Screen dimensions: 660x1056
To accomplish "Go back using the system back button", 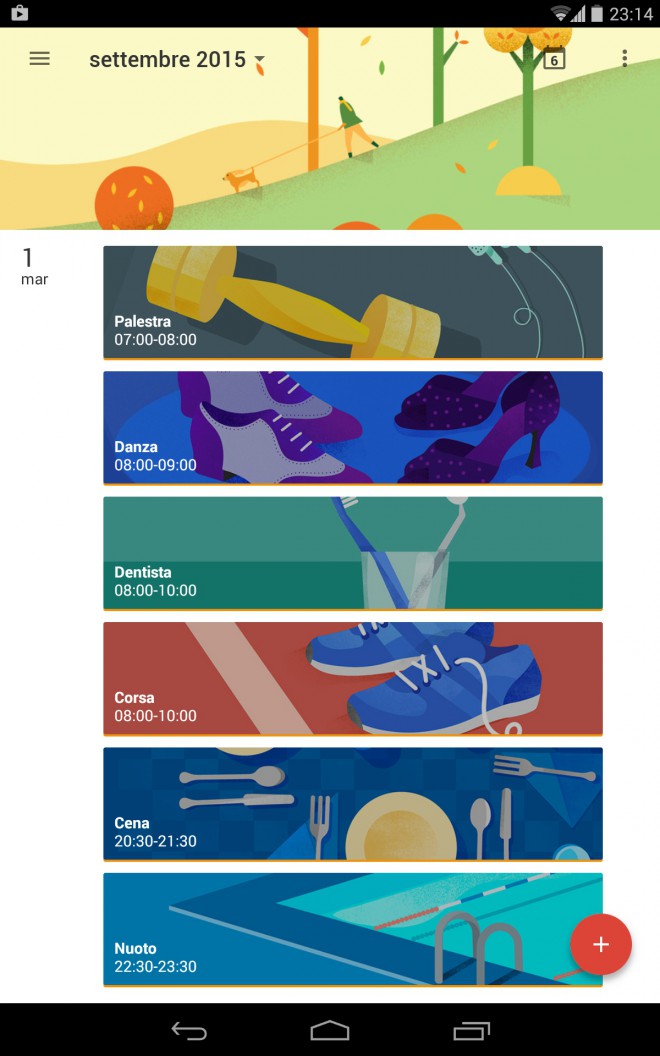I will pyautogui.click(x=189, y=1030).
